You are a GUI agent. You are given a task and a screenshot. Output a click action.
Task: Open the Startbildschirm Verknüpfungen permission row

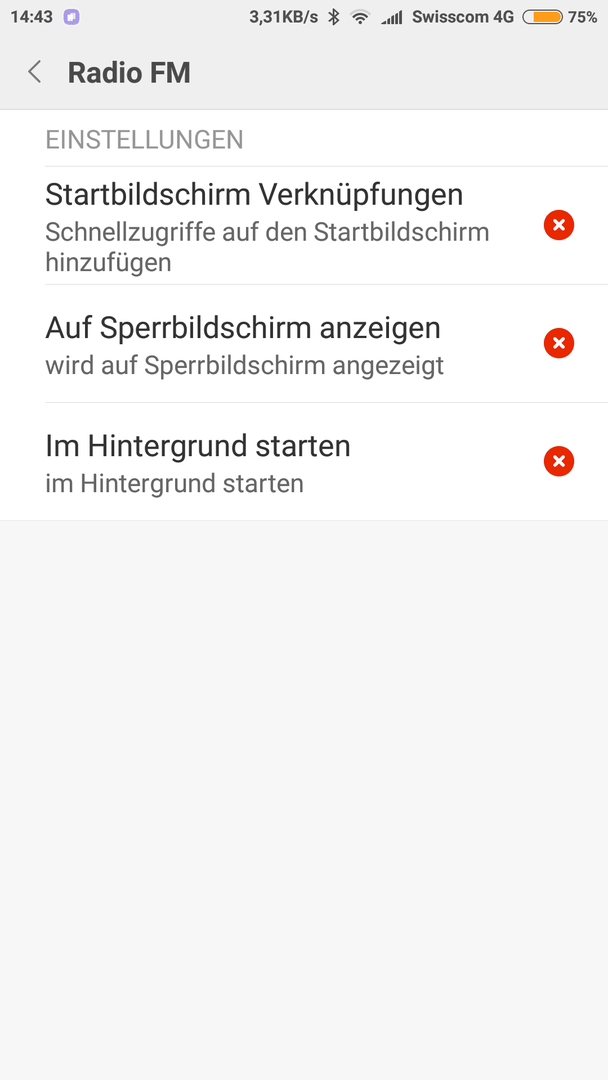click(x=304, y=225)
